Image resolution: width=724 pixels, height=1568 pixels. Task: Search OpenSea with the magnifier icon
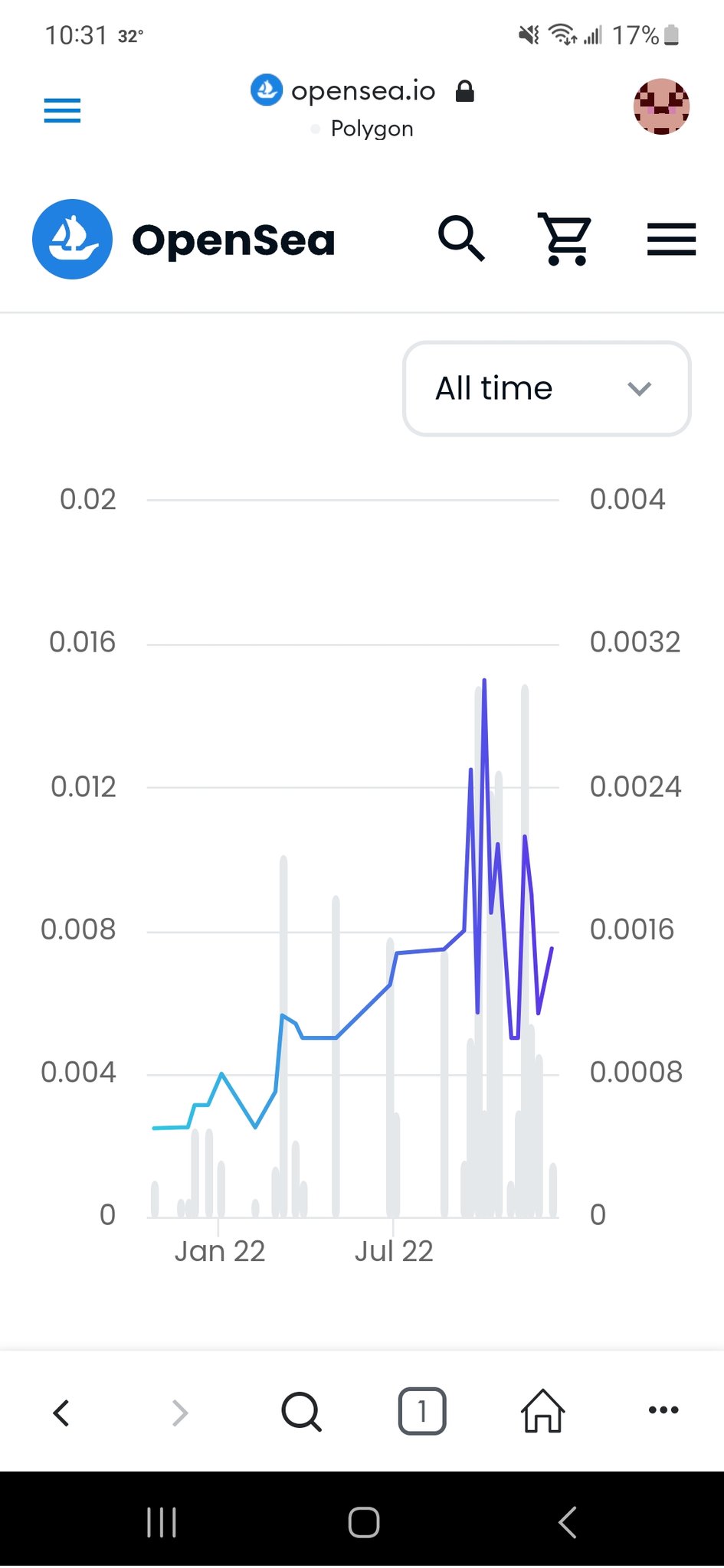pos(461,239)
